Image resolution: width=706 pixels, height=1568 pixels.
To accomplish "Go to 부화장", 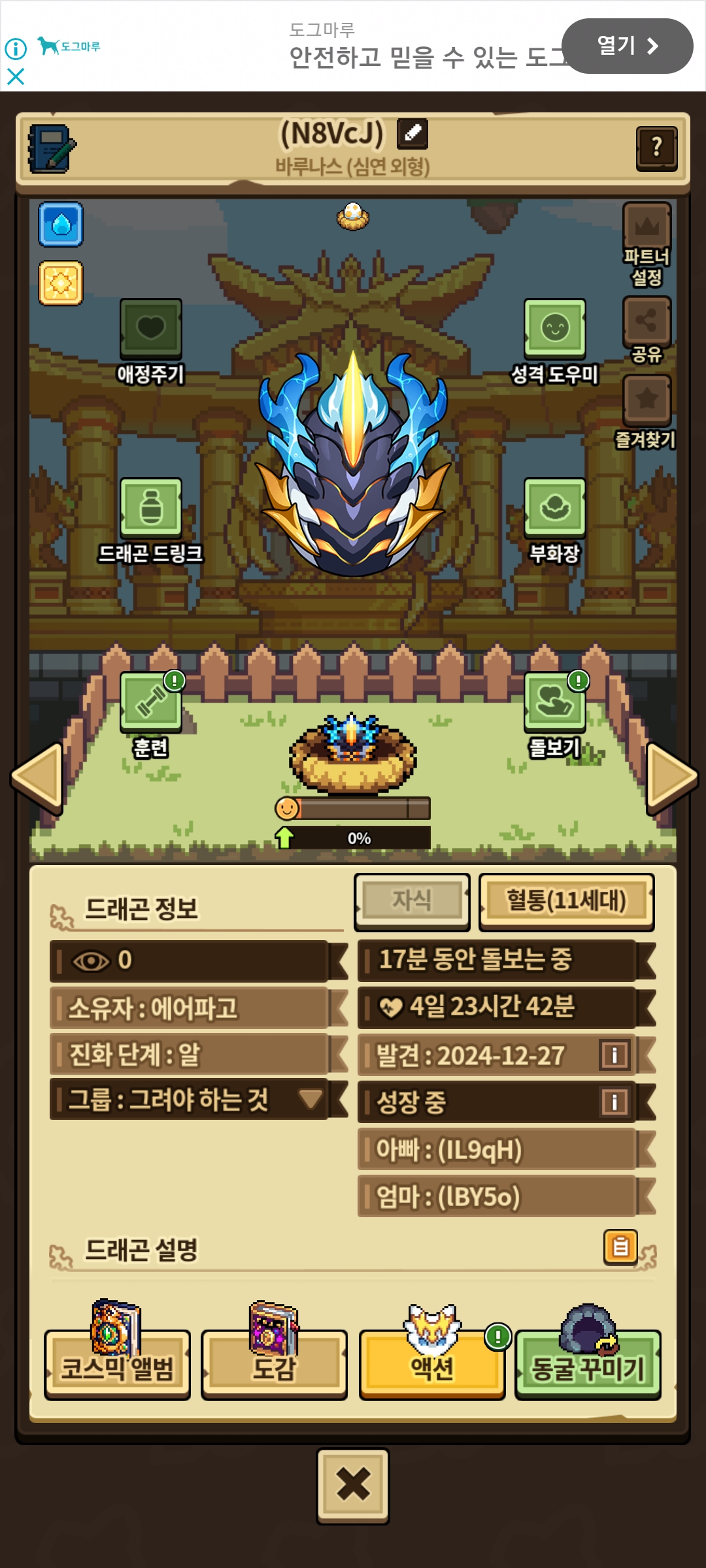I will [x=554, y=508].
